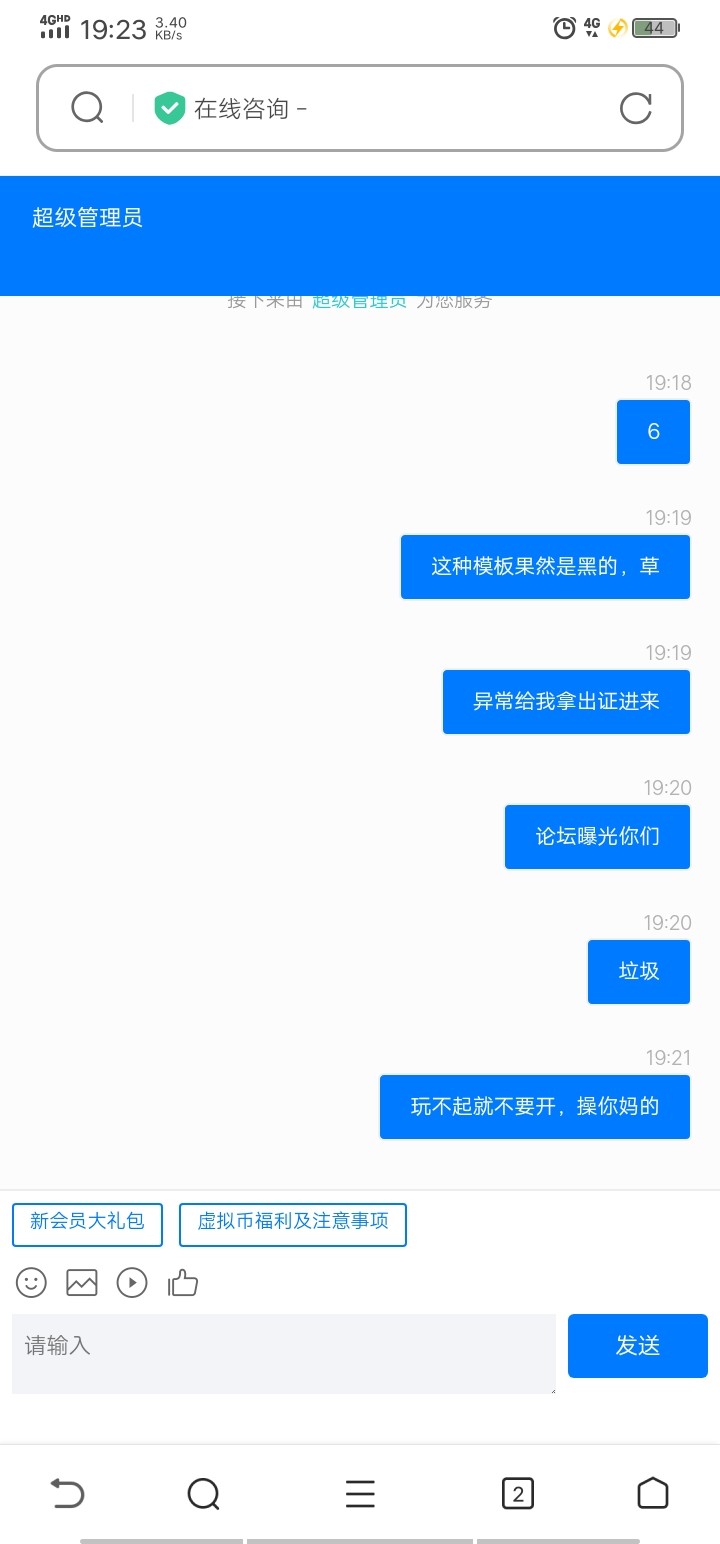Open the emoji picker
The width and height of the screenshot is (720, 1544).
point(32,1282)
